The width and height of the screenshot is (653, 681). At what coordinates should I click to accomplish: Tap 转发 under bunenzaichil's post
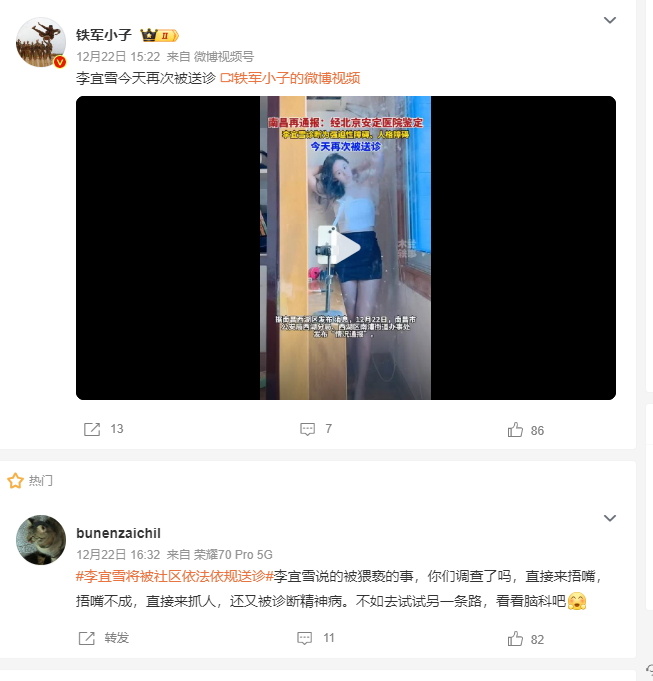[x=105, y=638]
